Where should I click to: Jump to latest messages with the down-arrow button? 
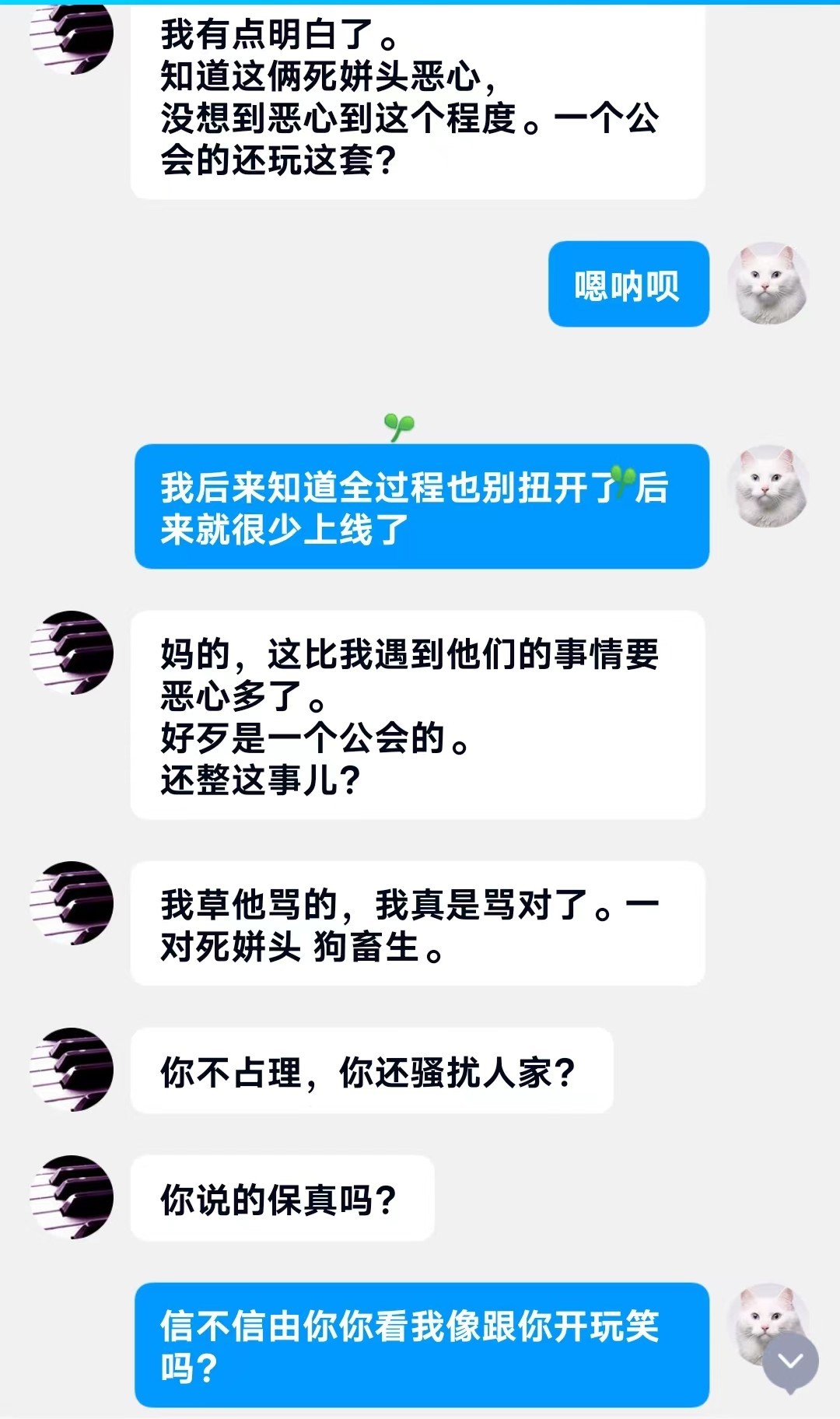(x=790, y=1361)
